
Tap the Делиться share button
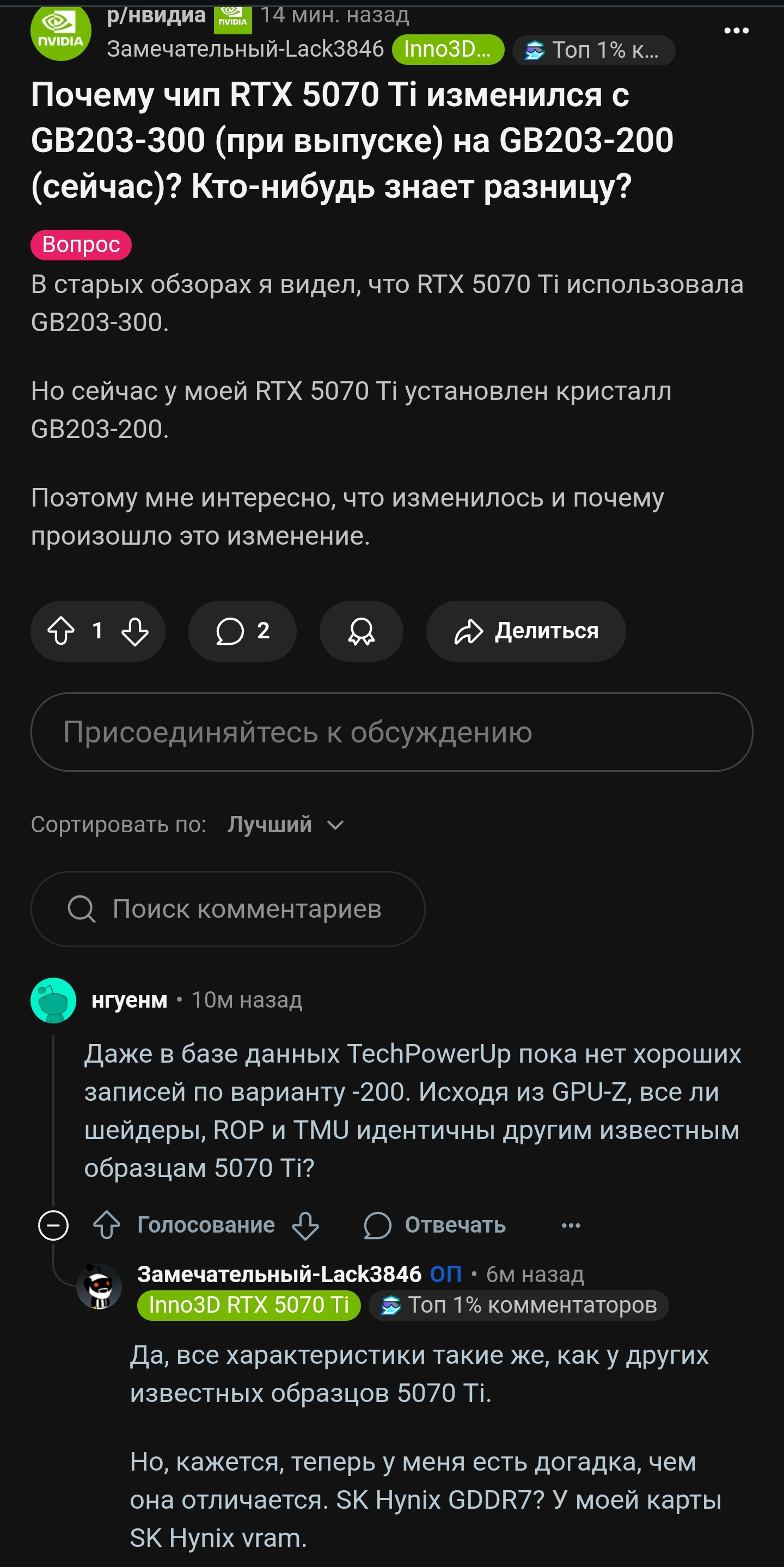(x=525, y=631)
